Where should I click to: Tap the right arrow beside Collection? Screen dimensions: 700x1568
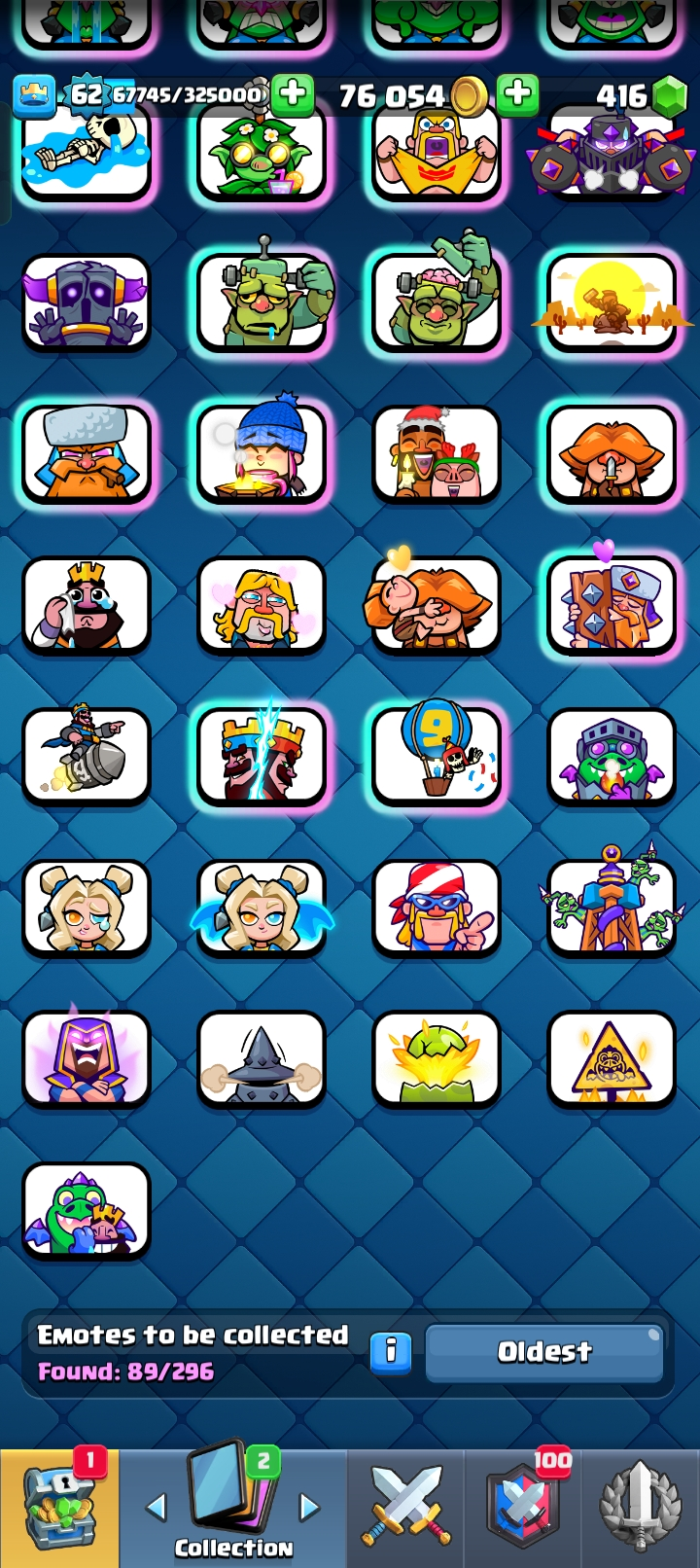tap(309, 1508)
